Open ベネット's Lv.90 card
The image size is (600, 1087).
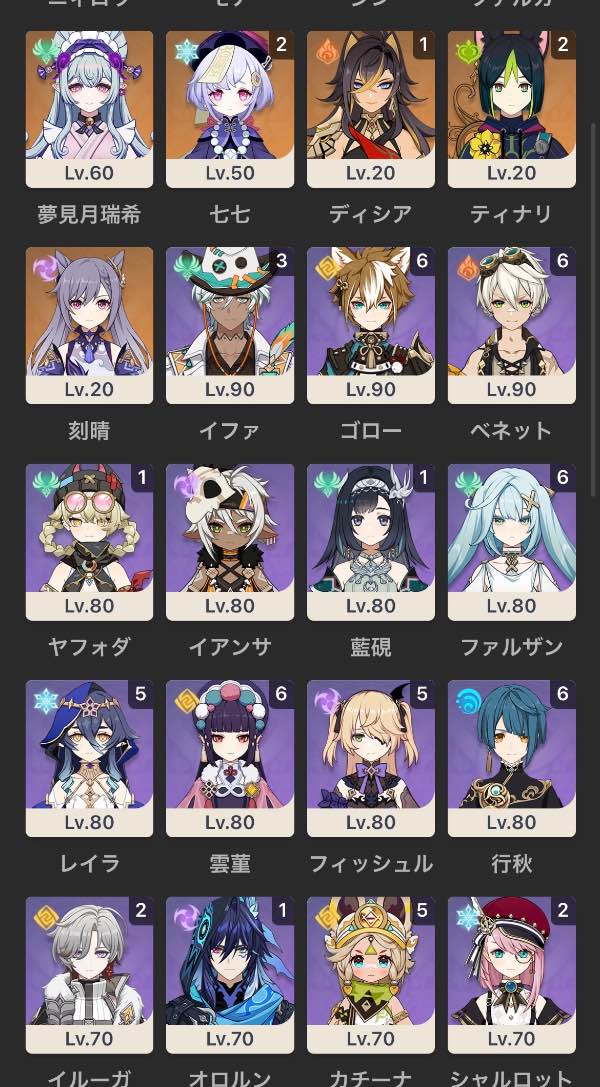pos(511,325)
